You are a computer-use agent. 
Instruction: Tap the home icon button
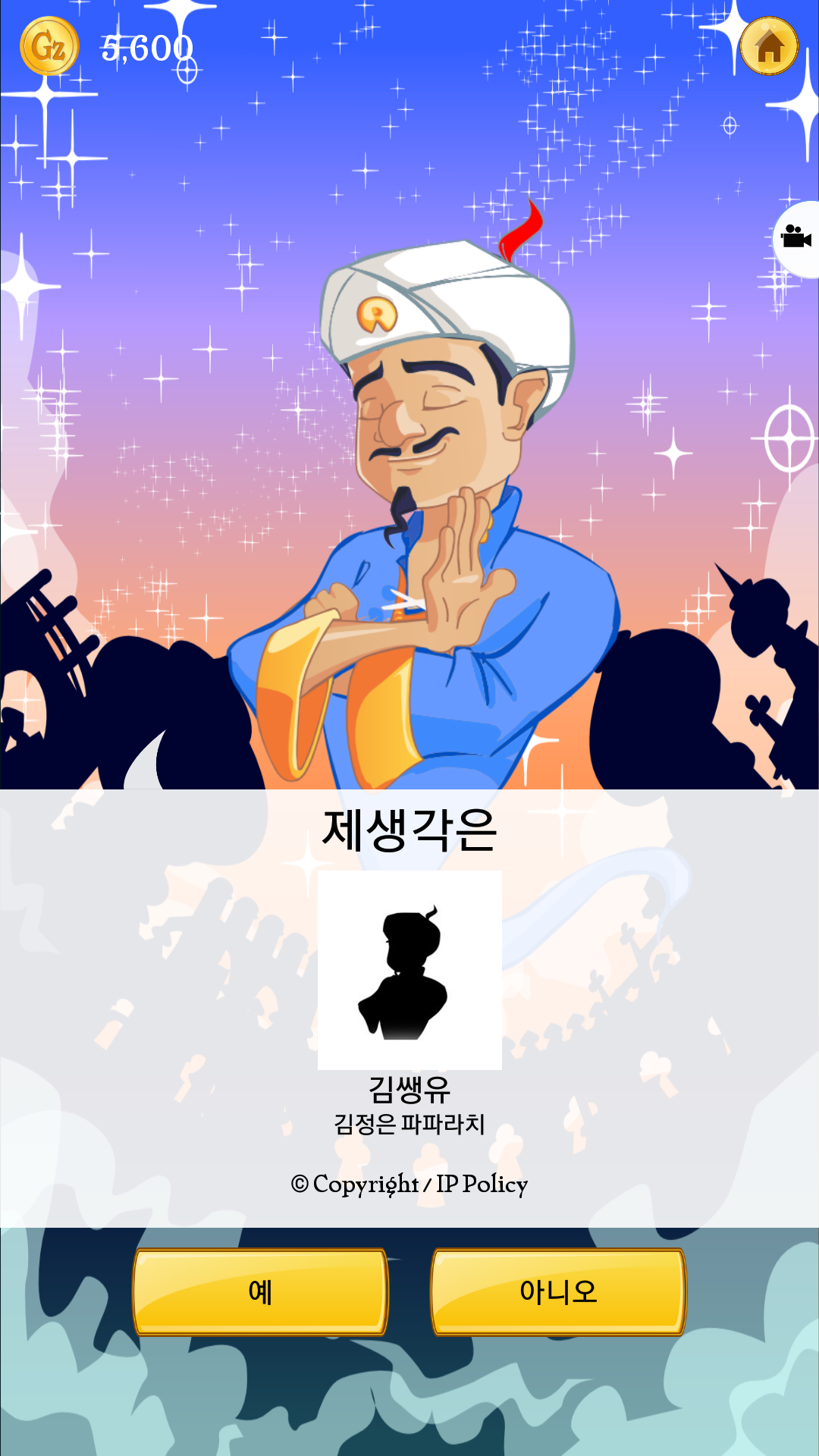tap(769, 46)
